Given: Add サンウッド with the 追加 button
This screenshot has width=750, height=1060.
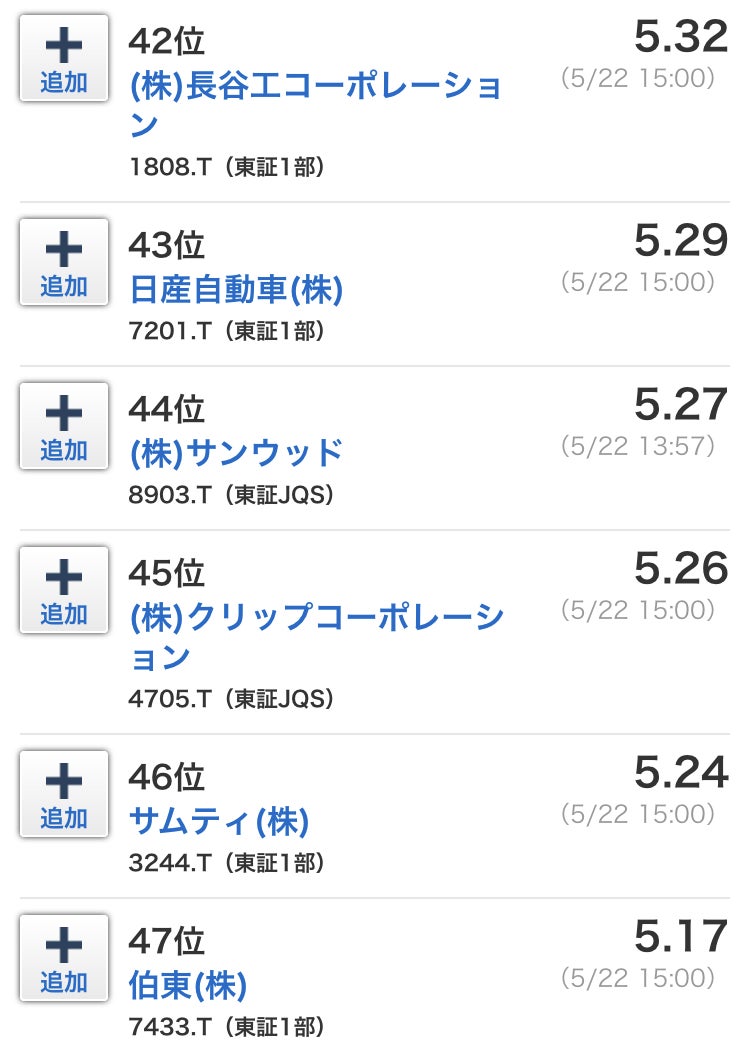Looking at the screenshot, I should point(64,426).
